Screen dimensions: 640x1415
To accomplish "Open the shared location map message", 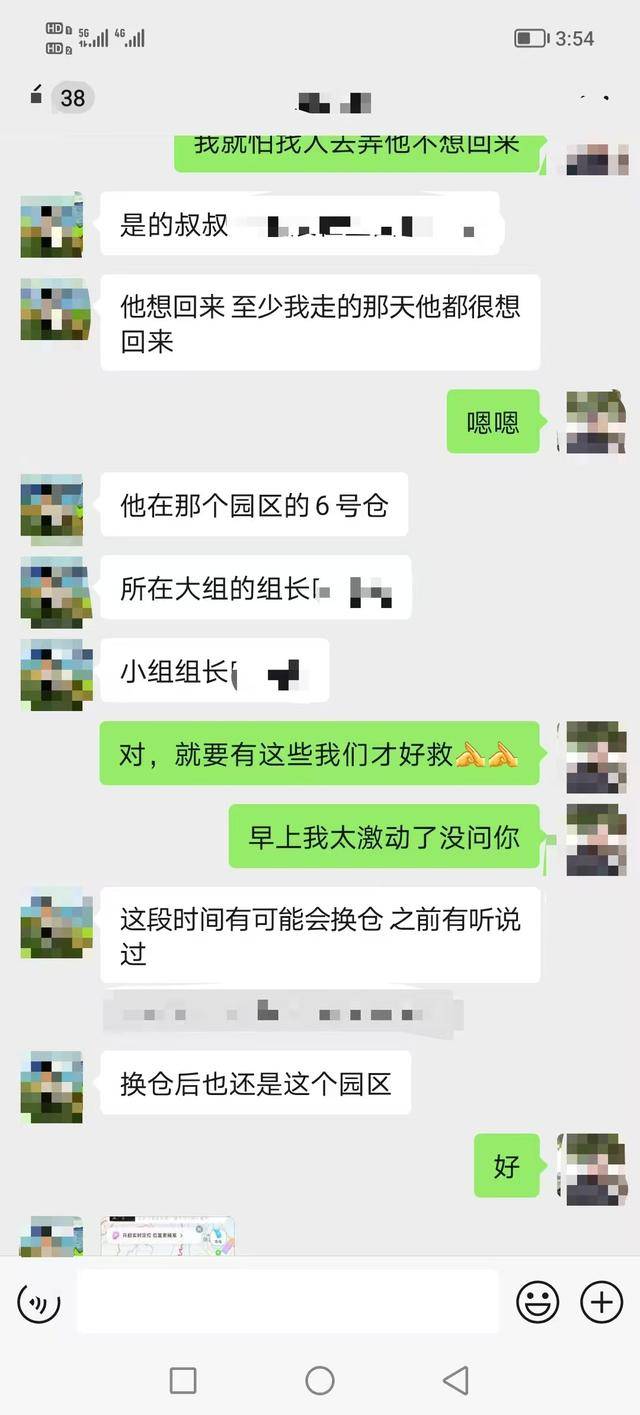I will tap(168, 1236).
